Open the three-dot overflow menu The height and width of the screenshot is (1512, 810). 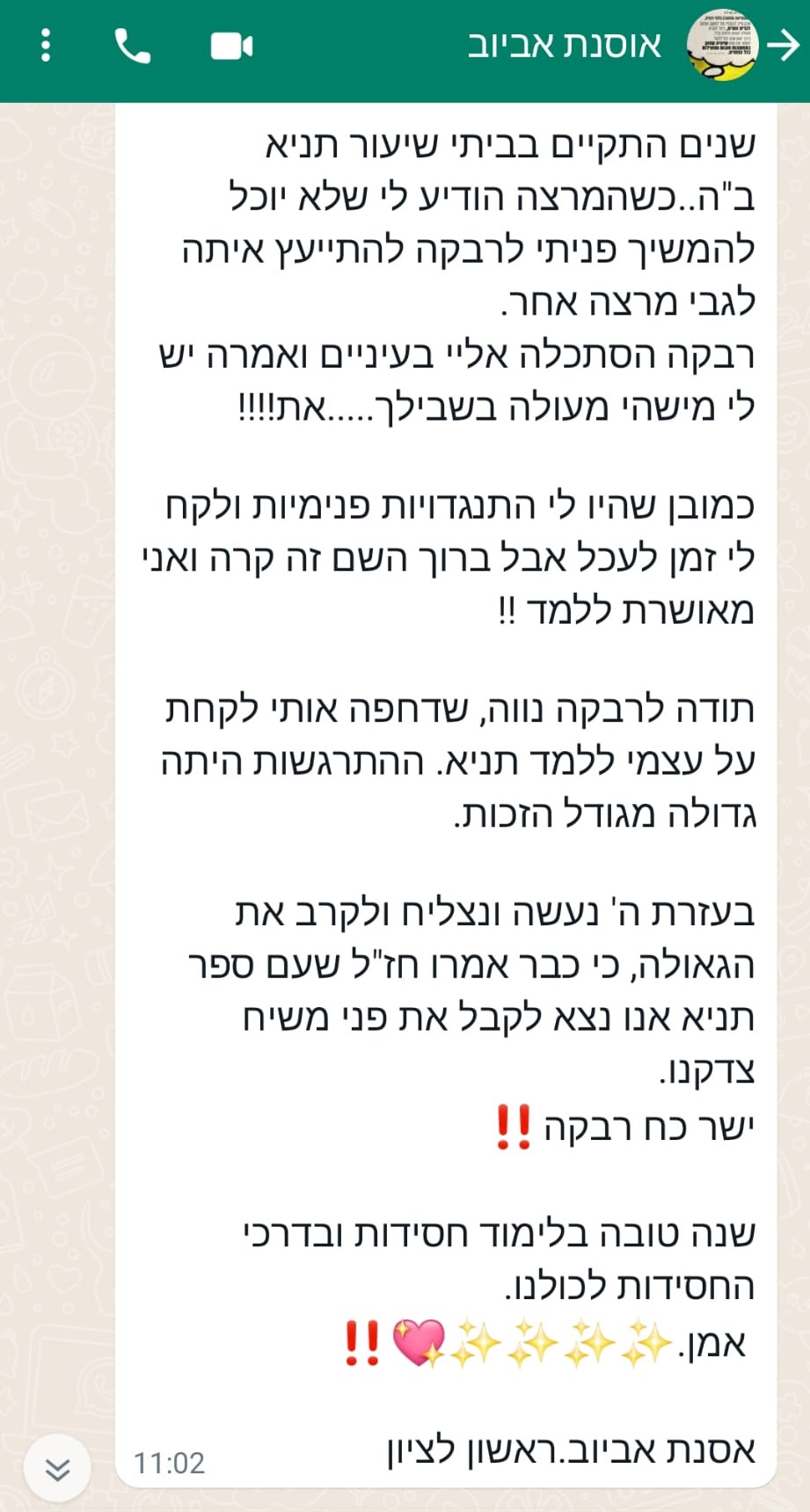(47, 46)
